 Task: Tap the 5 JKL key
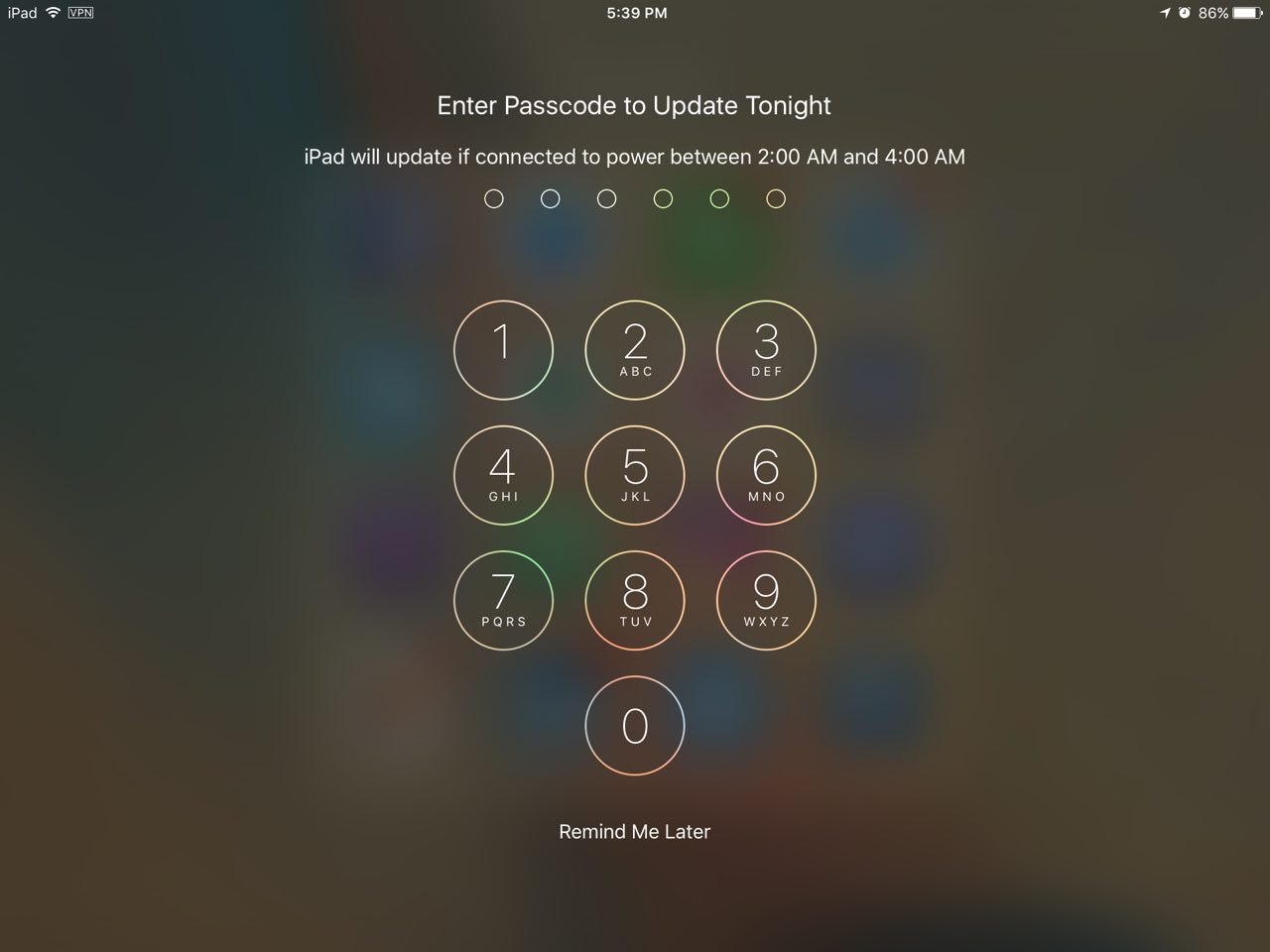coord(635,475)
